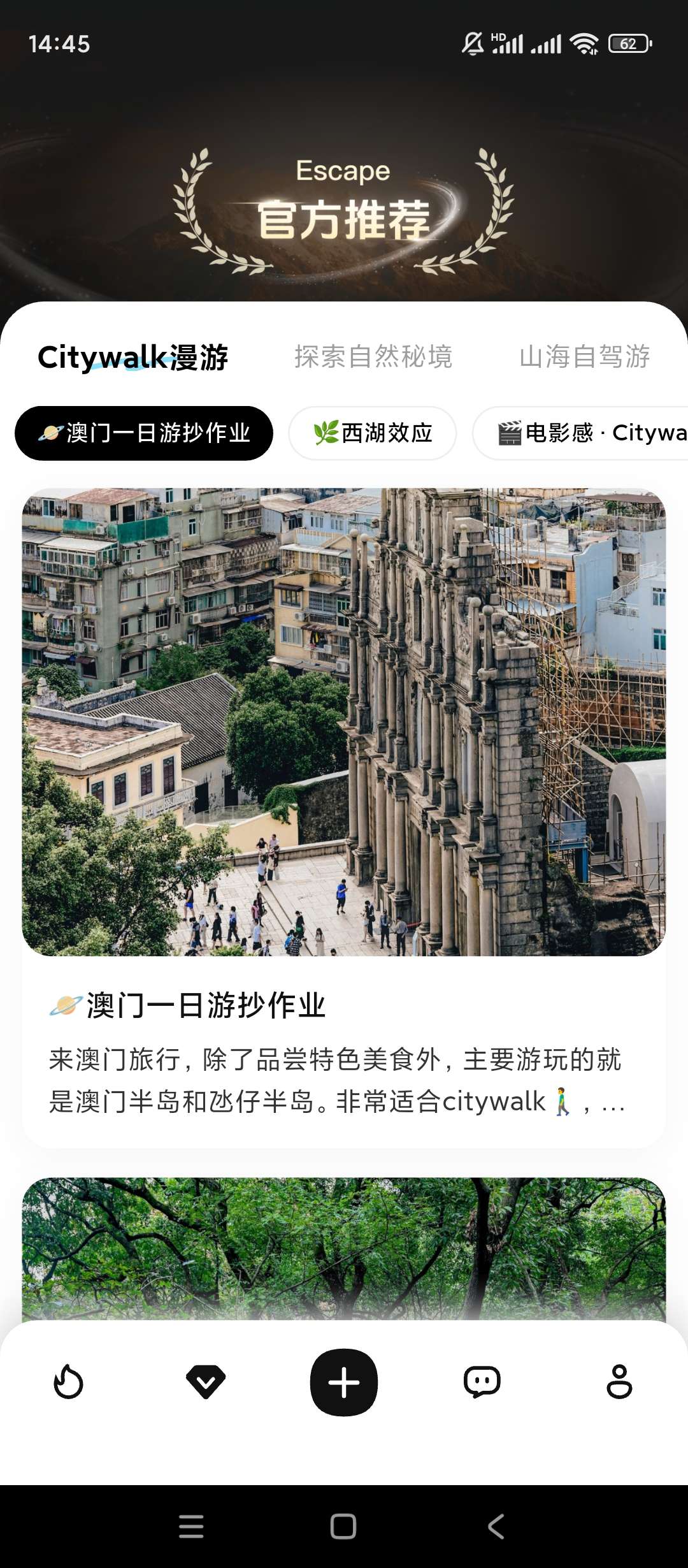Viewport: 688px width, 1568px height.
Task: Open the 澳门一日游抄作业 card
Action: [x=344, y=816]
